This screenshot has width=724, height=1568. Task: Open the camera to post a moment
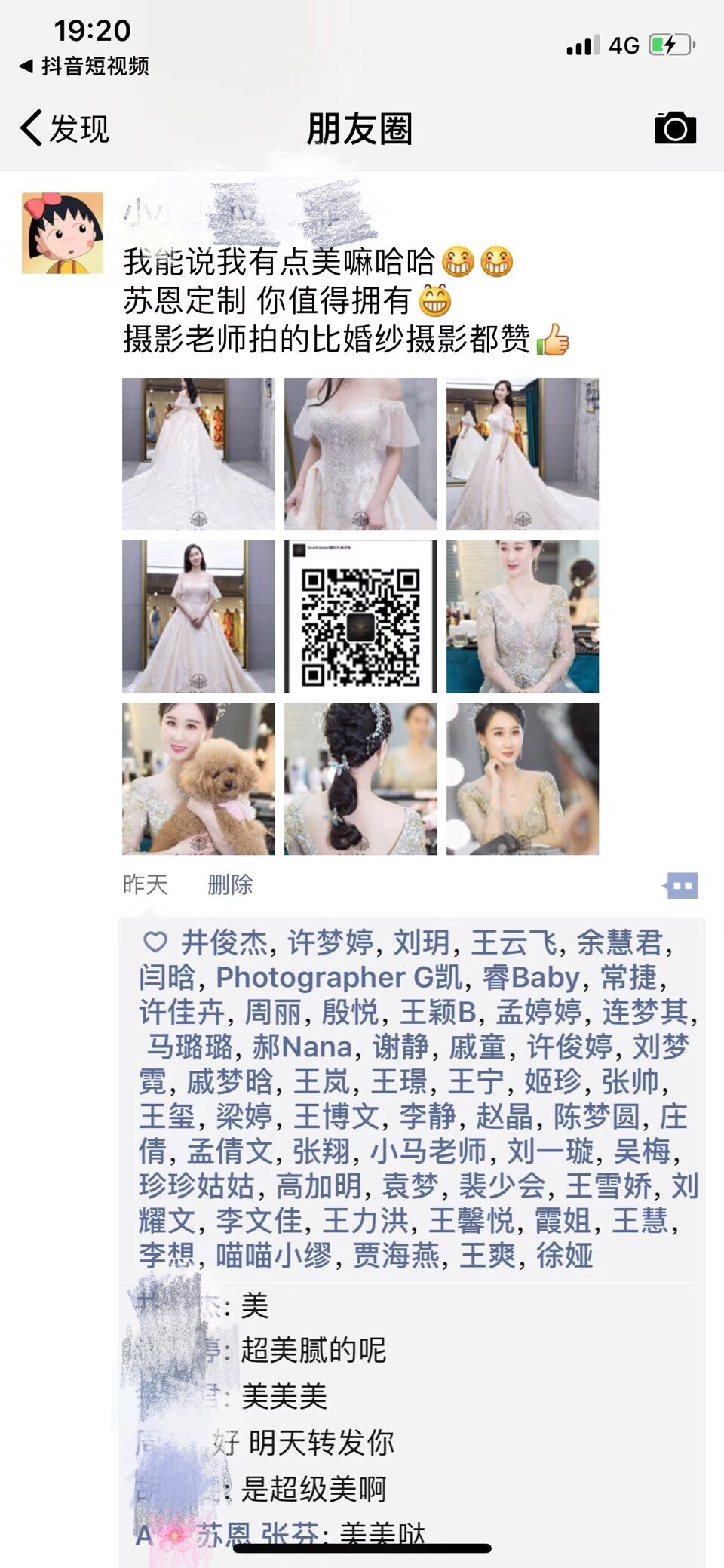coord(675,128)
